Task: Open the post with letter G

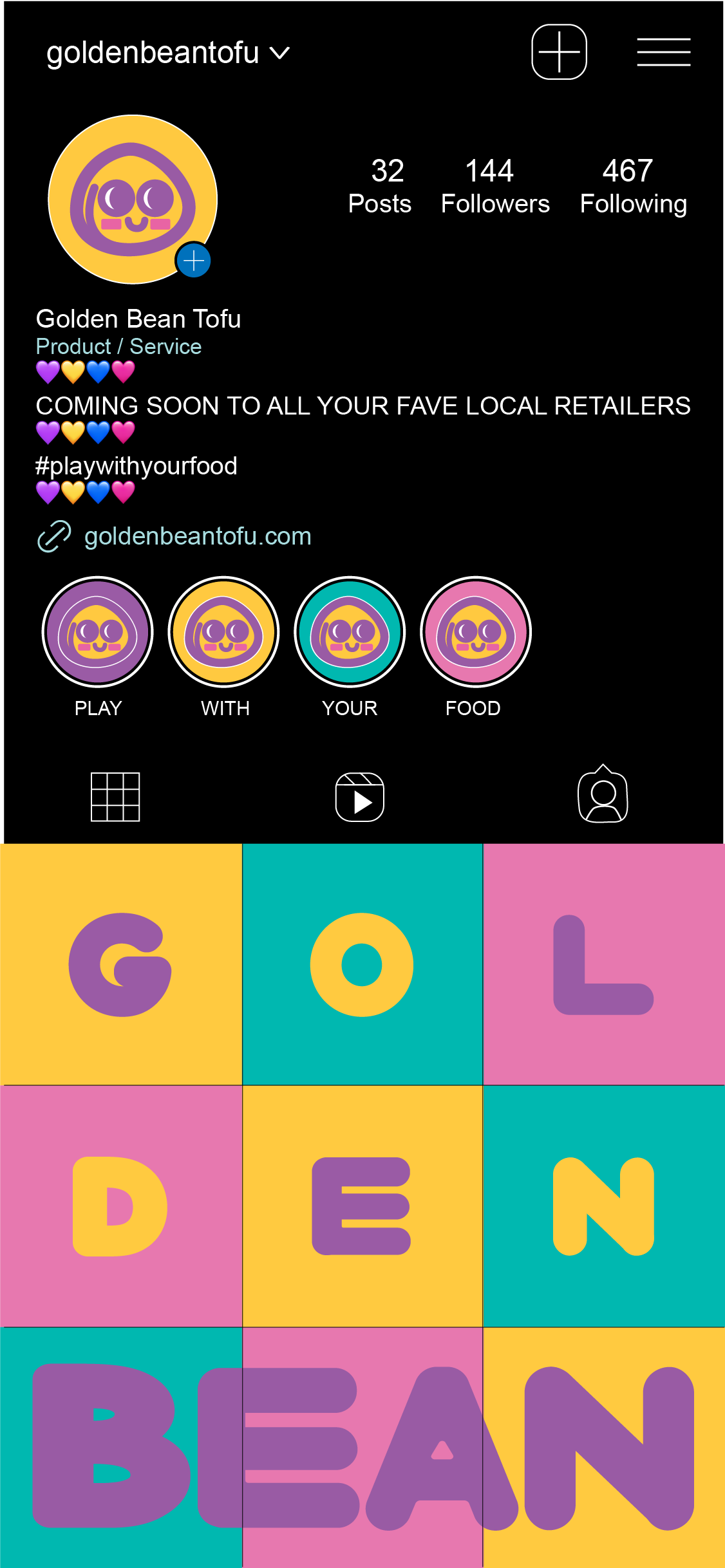Action: point(120,964)
